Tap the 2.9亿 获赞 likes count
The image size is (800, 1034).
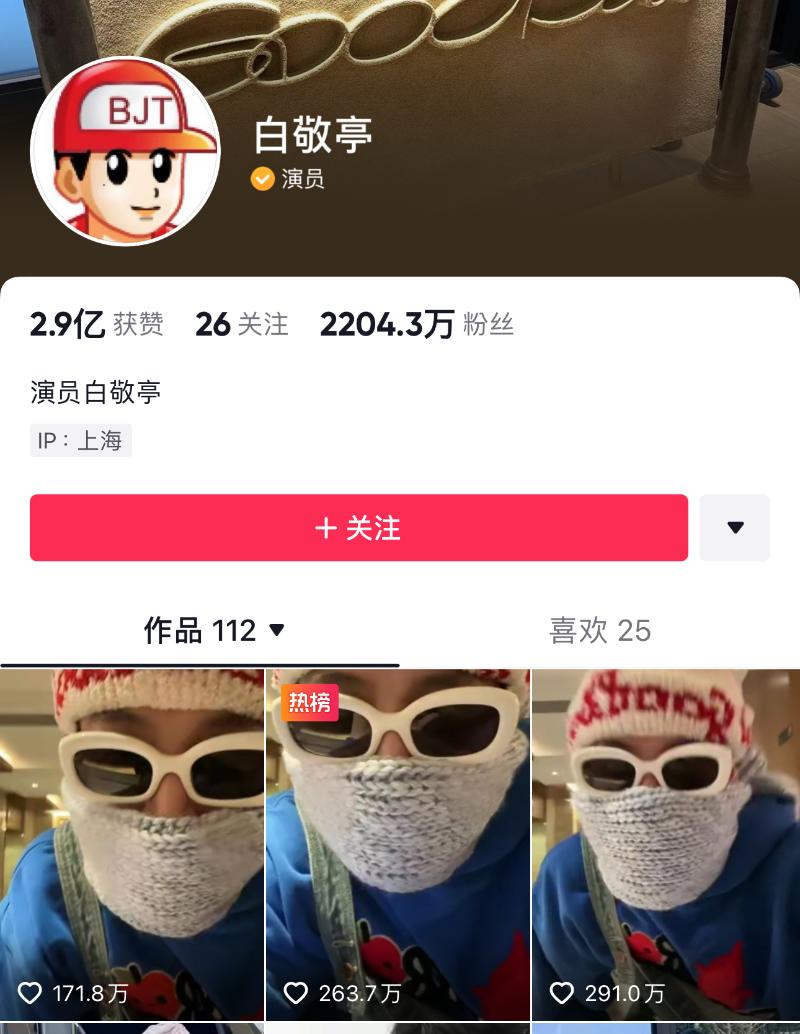point(96,324)
